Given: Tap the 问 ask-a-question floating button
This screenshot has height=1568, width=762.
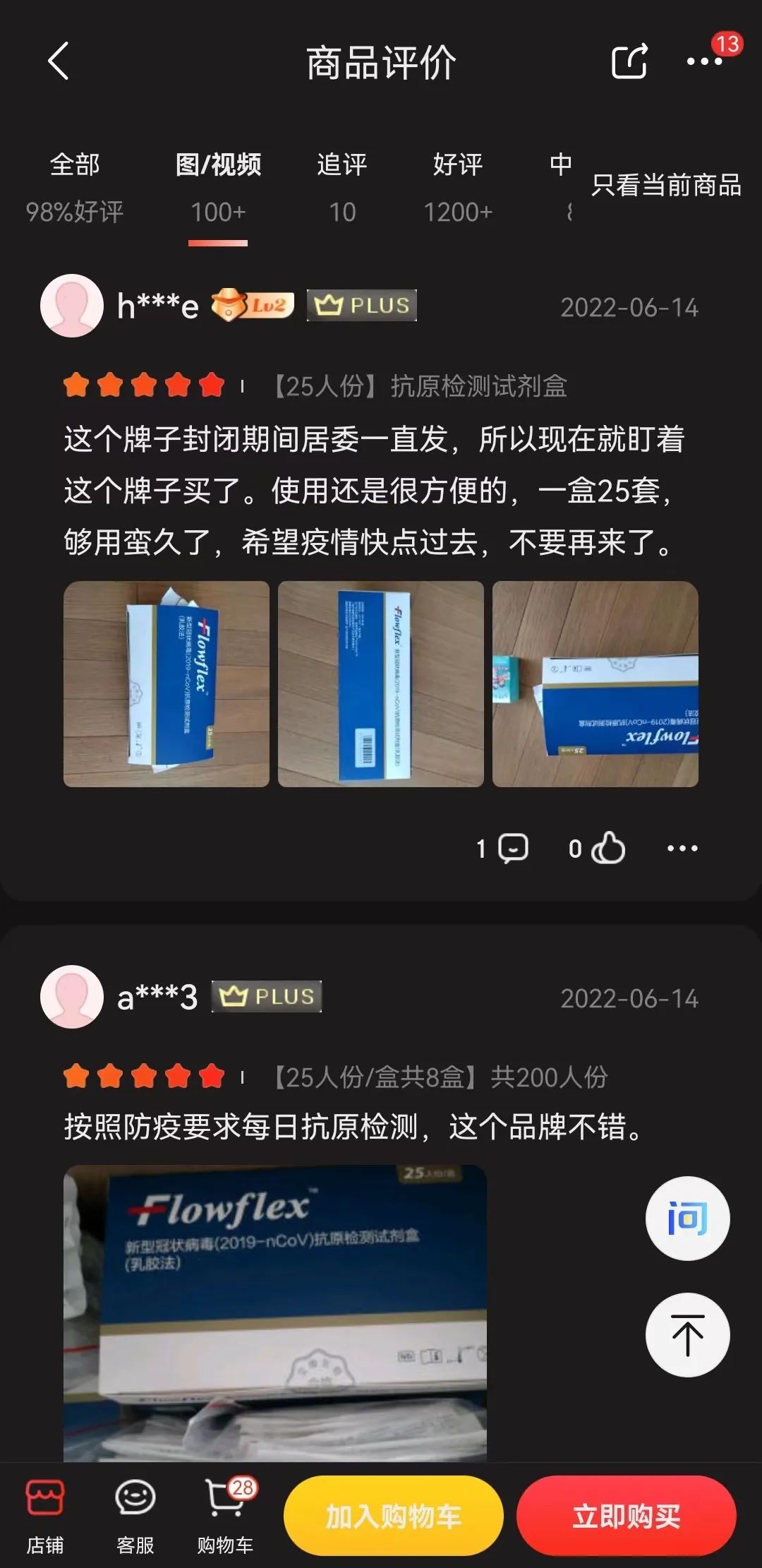Looking at the screenshot, I should (687, 1218).
